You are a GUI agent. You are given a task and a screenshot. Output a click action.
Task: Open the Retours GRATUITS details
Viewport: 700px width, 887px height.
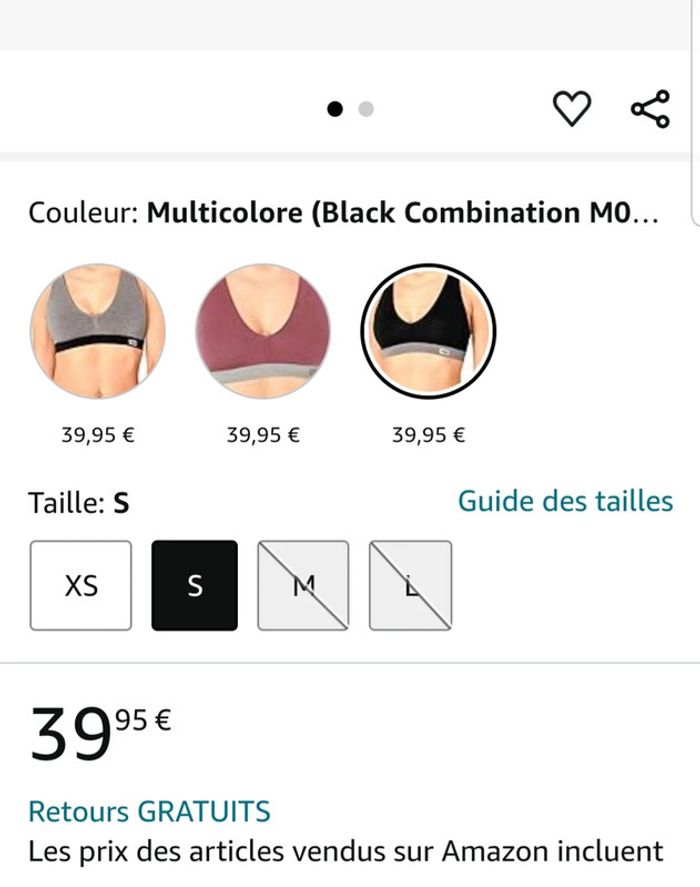coord(149,811)
